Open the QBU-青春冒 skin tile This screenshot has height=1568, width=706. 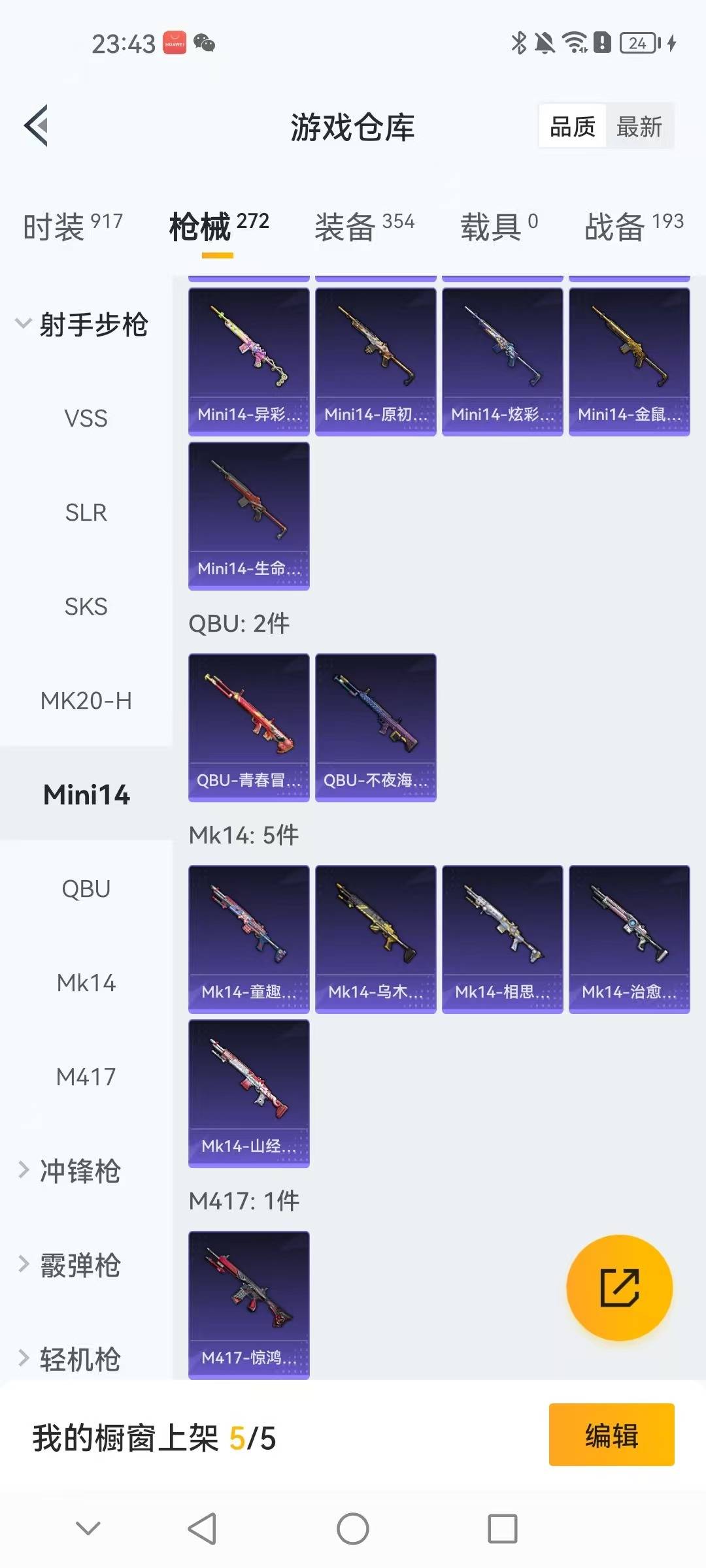248,727
